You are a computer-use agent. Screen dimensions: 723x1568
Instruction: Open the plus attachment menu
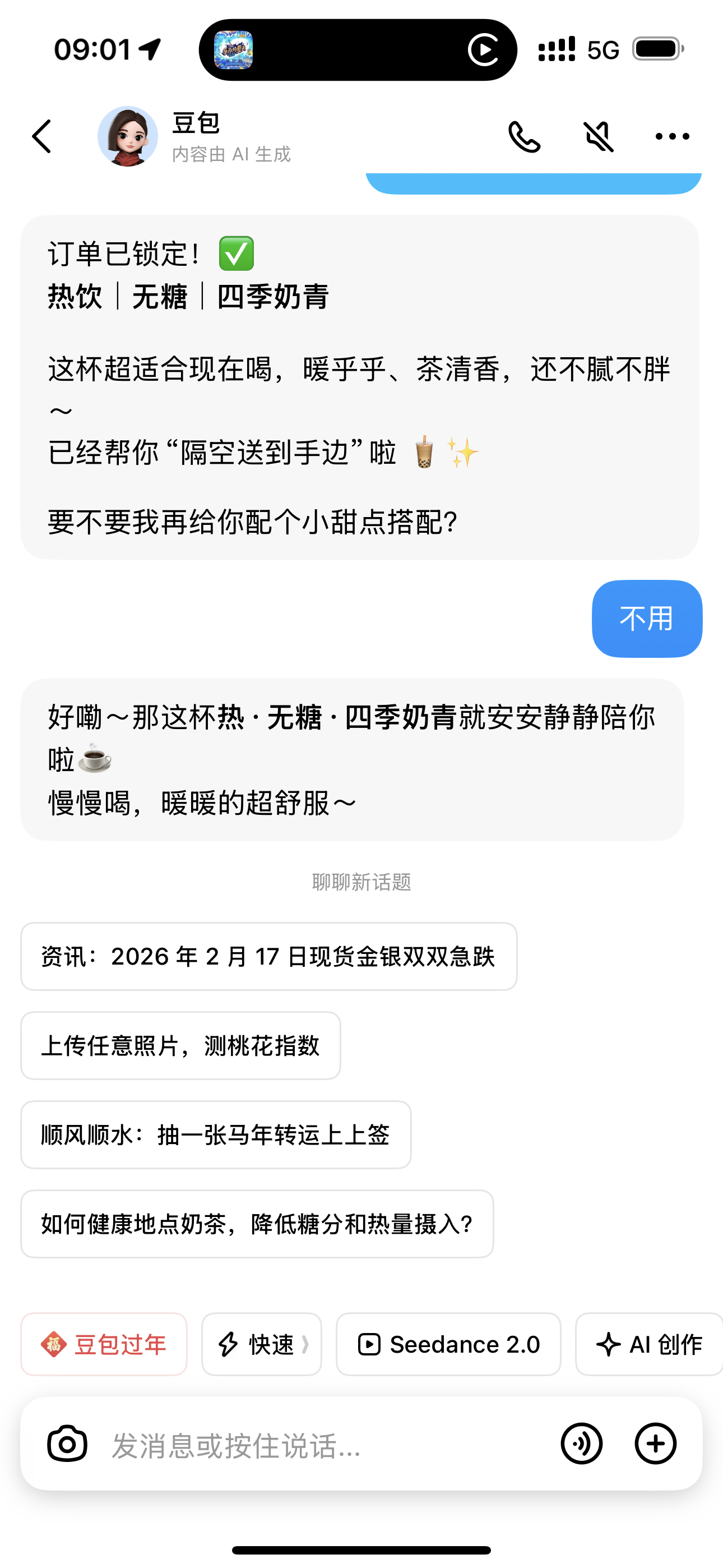pos(655,1443)
